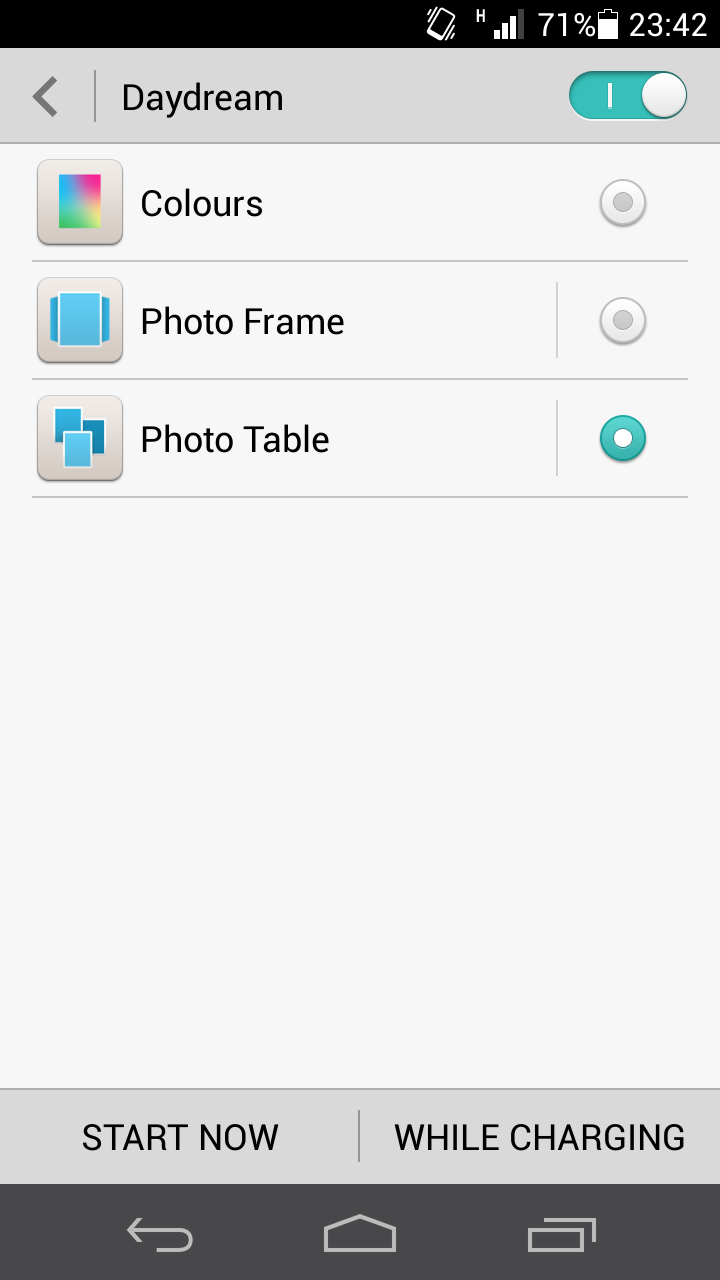Choose the Photo Frame radio button

coord(623,321)
